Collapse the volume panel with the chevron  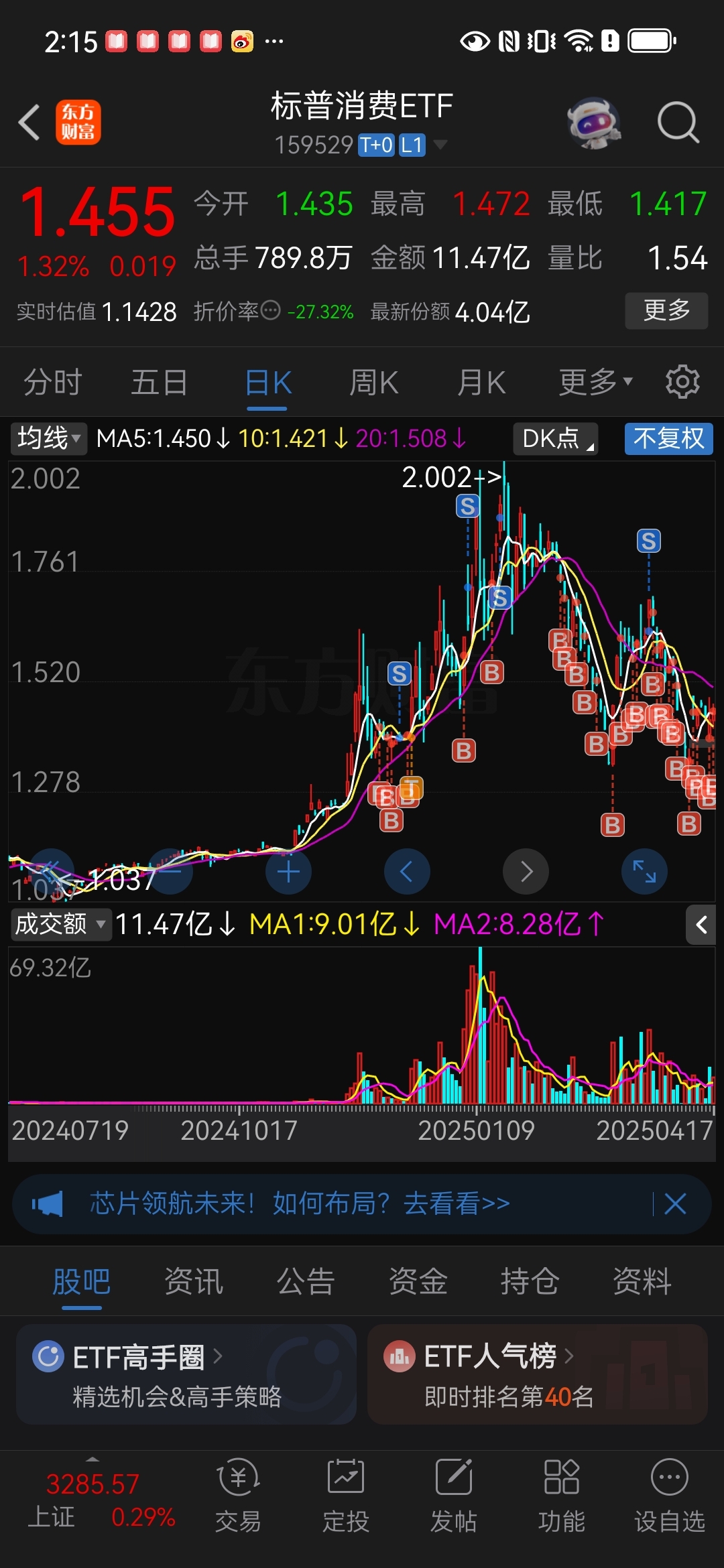point(701,925)
